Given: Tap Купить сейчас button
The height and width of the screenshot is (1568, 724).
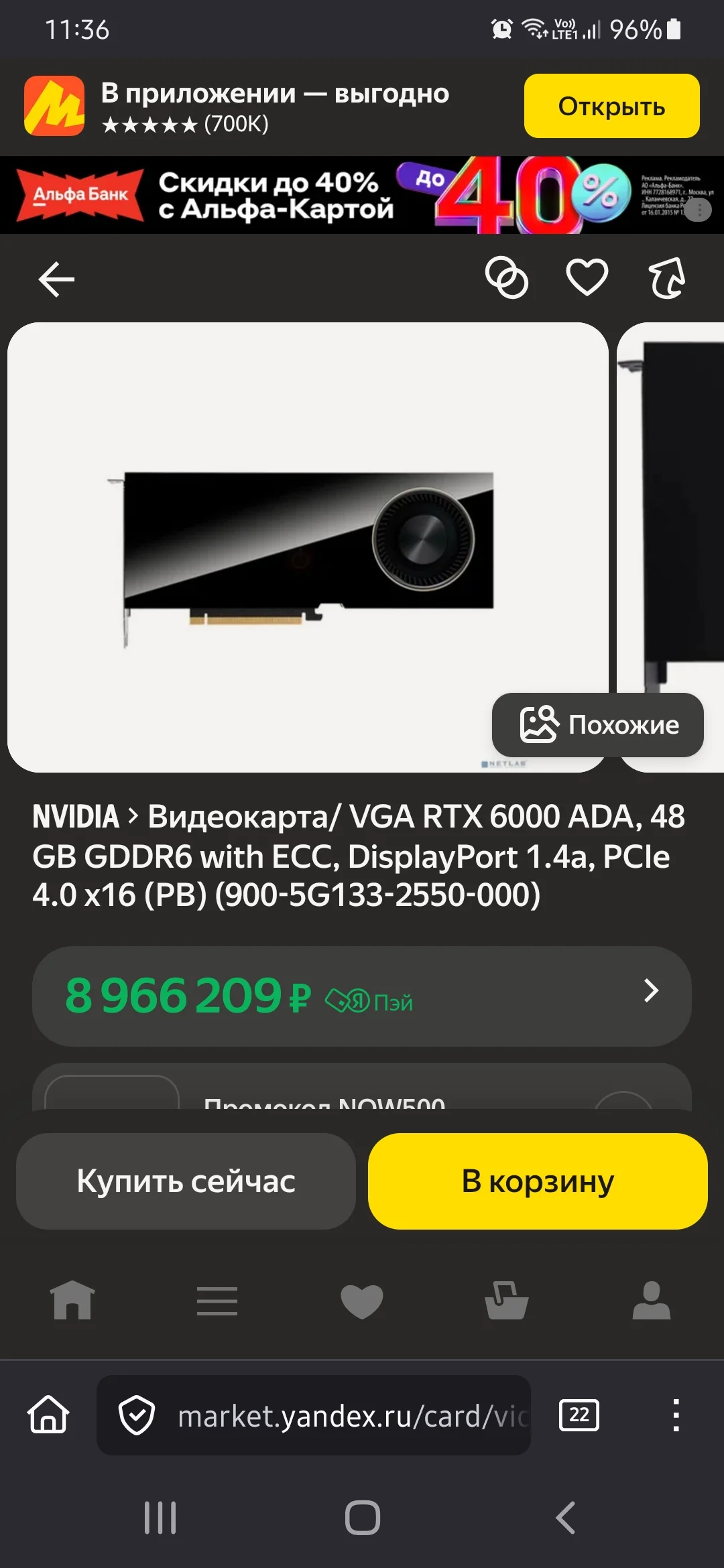Looking at the screenshot, I should 186,1181.
